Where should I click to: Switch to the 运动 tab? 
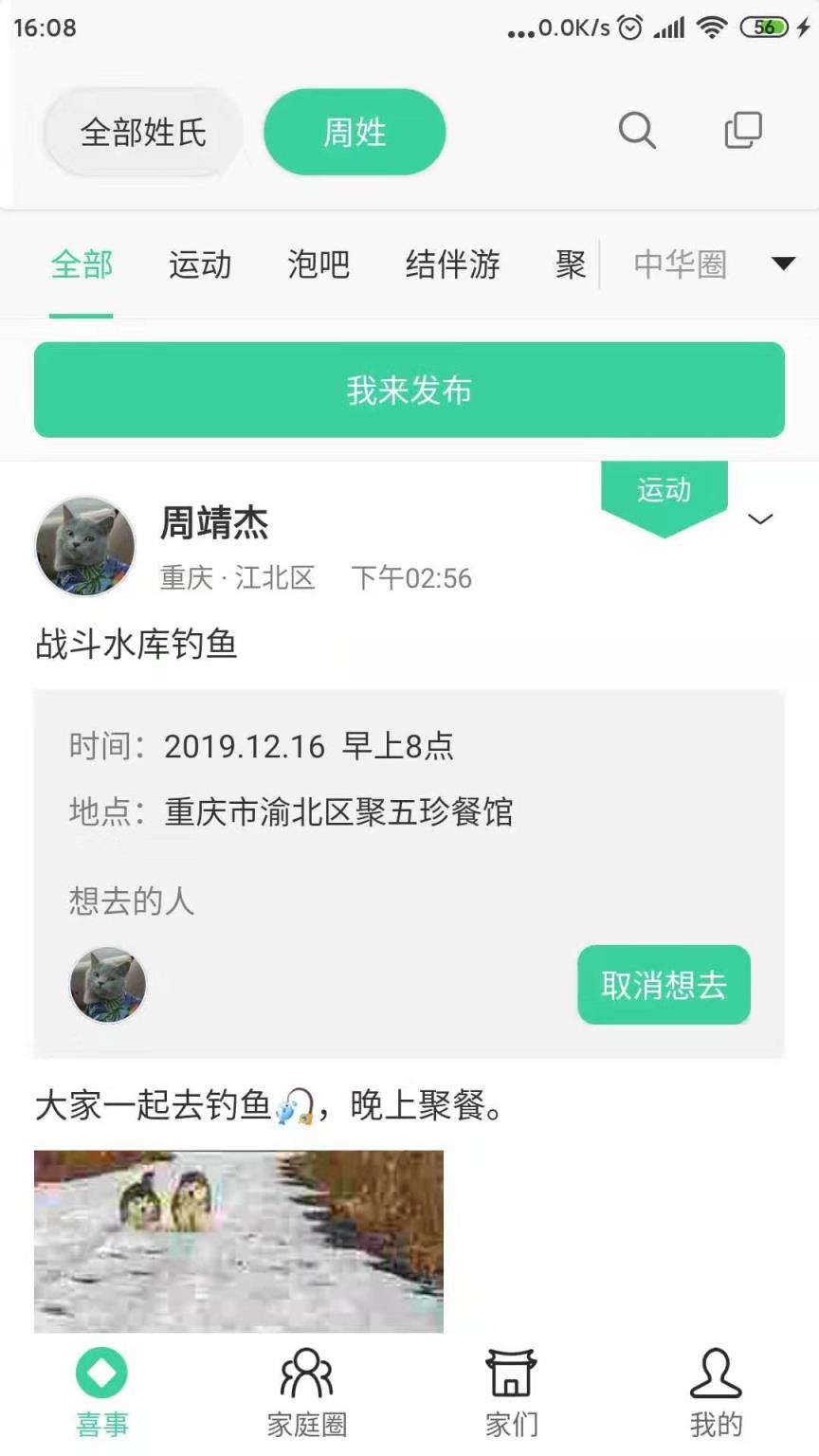(199, 265)
